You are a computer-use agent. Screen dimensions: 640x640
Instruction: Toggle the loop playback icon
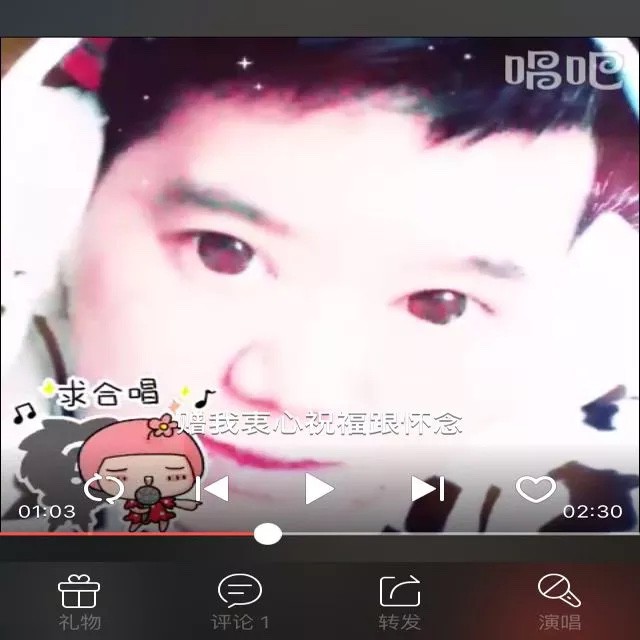(x=103, y=489)
